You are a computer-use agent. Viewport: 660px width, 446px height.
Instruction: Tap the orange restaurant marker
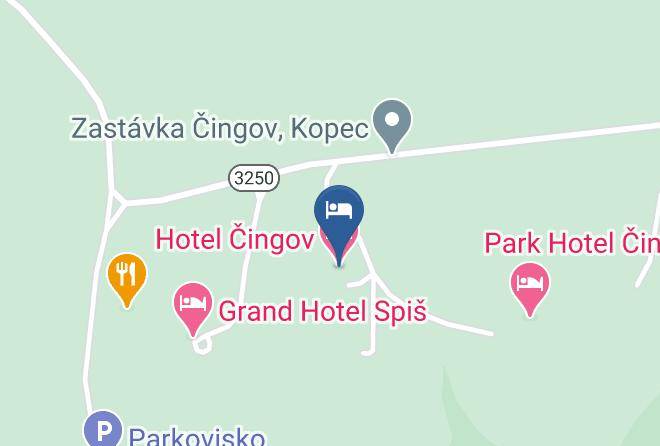[x=127, y=280]
